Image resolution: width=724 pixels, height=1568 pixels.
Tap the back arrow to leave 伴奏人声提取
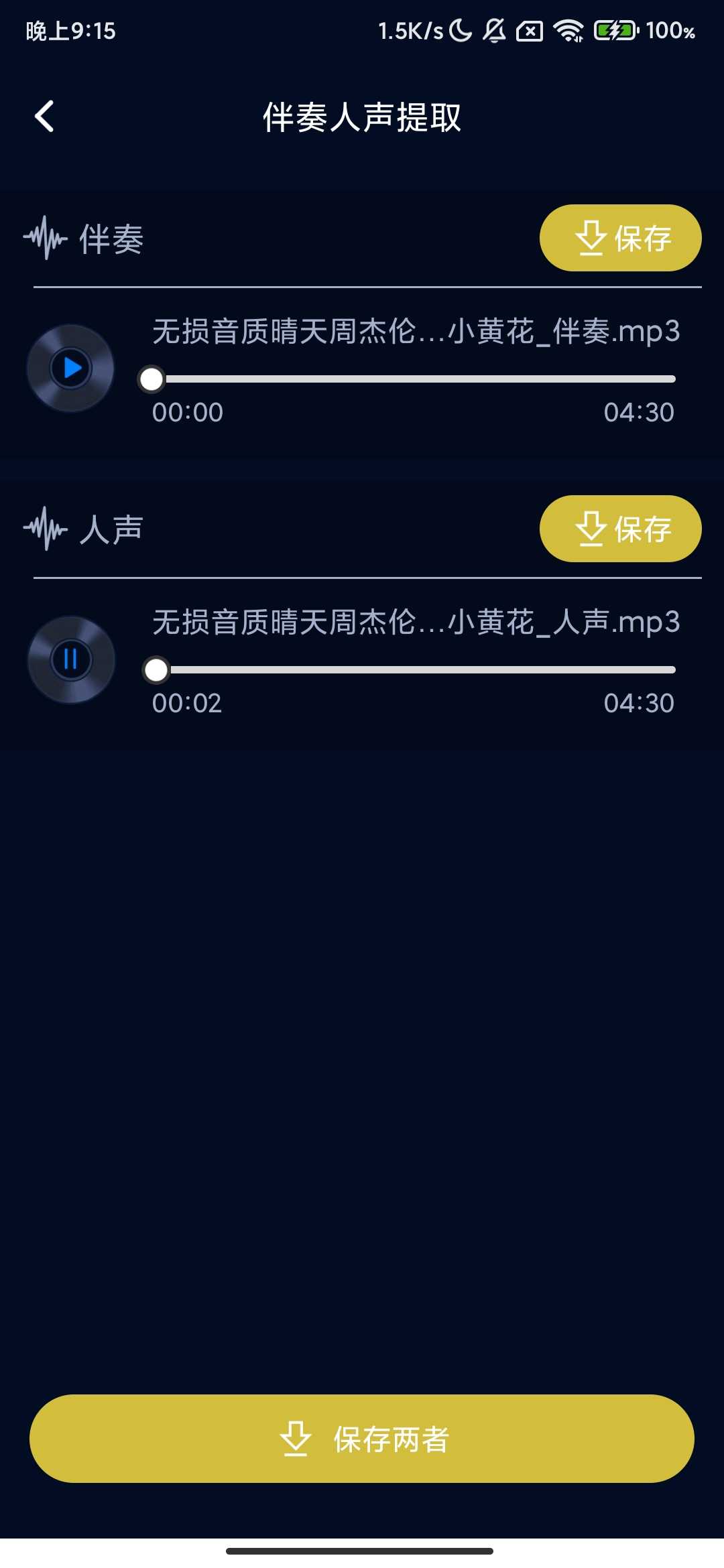coord(45,115)
